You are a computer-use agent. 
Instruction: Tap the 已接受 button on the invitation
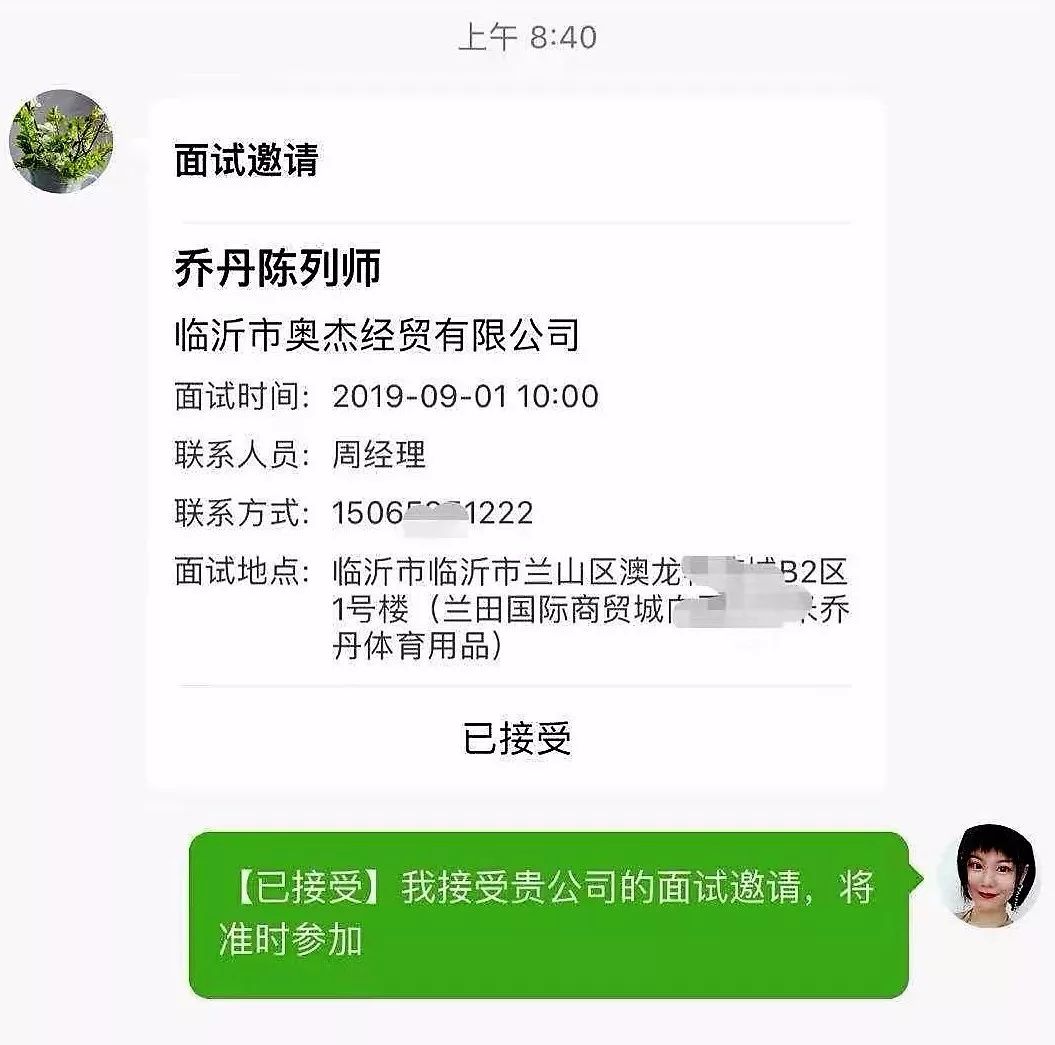[x=516, y=738]
